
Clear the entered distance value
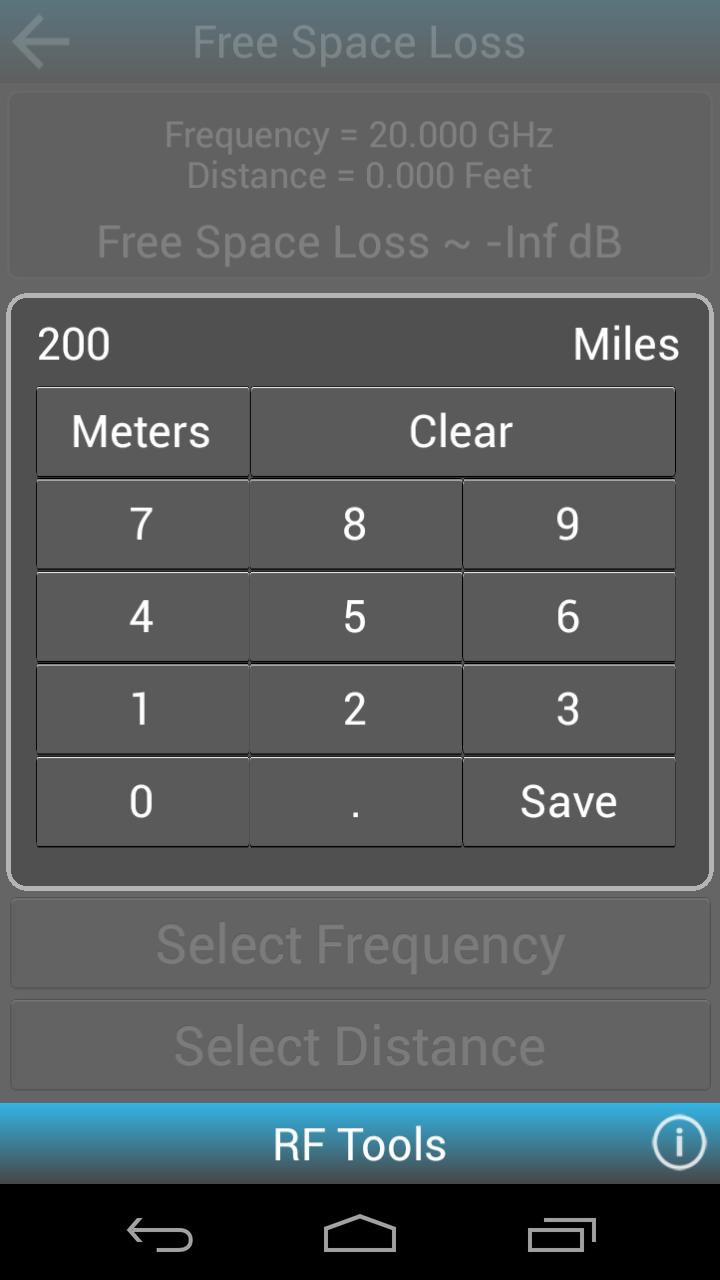coord(462,432)
